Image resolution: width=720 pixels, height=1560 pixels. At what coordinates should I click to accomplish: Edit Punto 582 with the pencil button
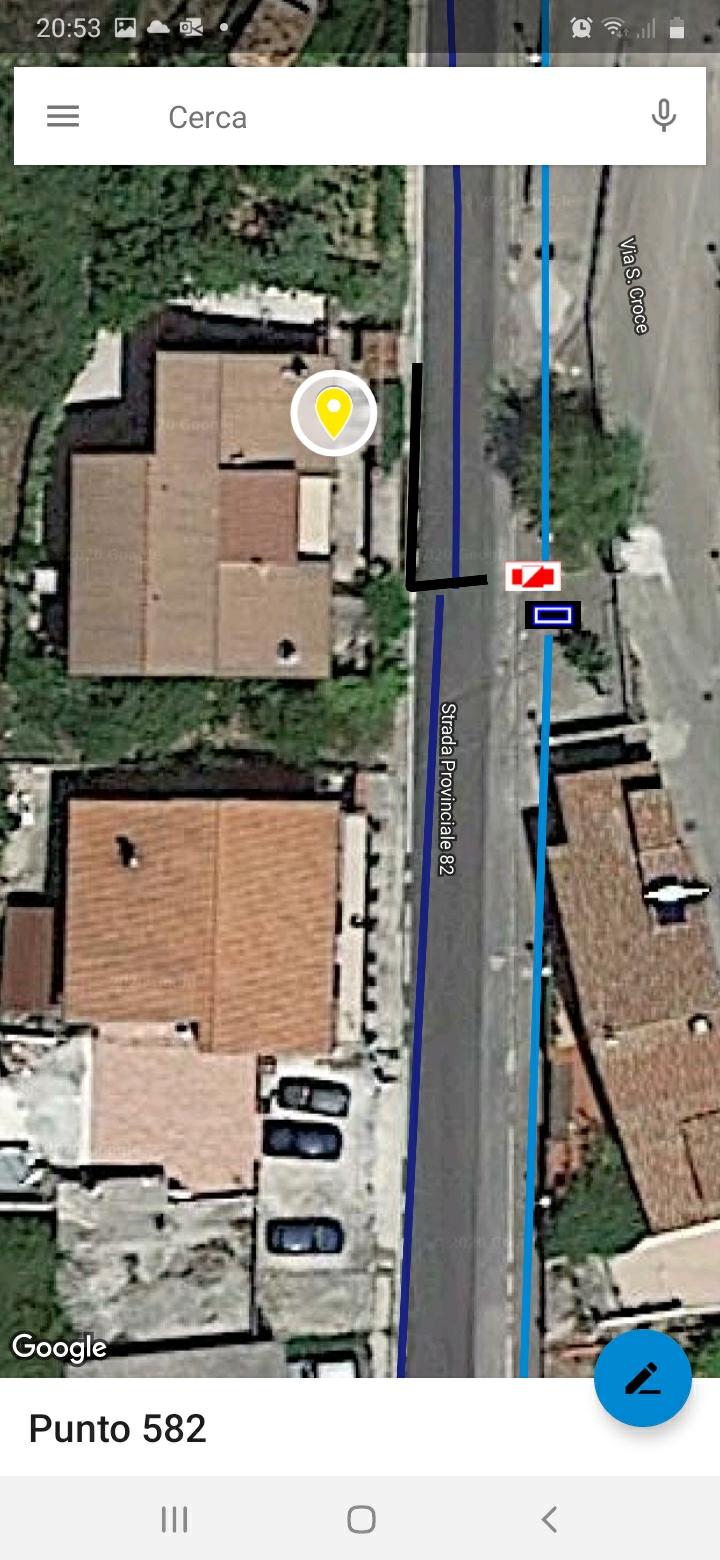click(642, 1378)
